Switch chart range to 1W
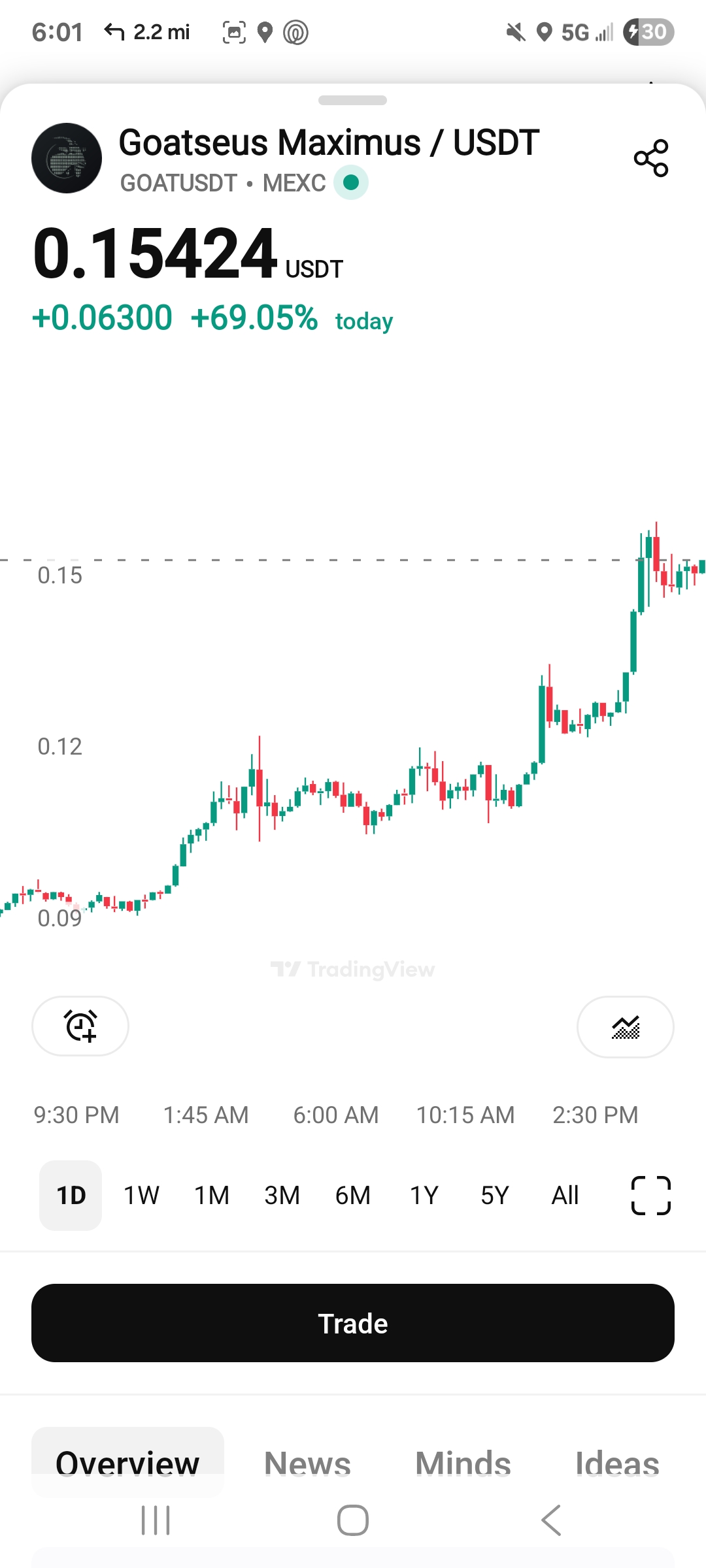The image size is (706, 1568). point(141,1196)
